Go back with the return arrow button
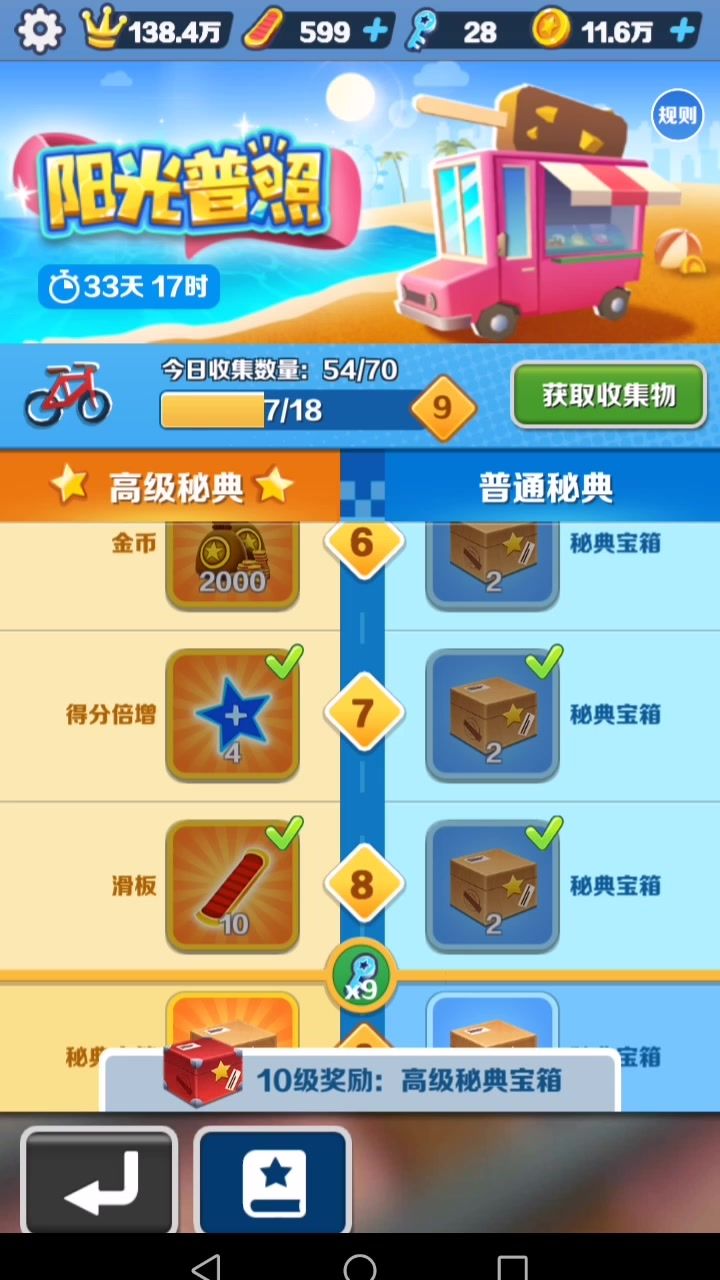 pyautogui.click(x=99, y=1180)
